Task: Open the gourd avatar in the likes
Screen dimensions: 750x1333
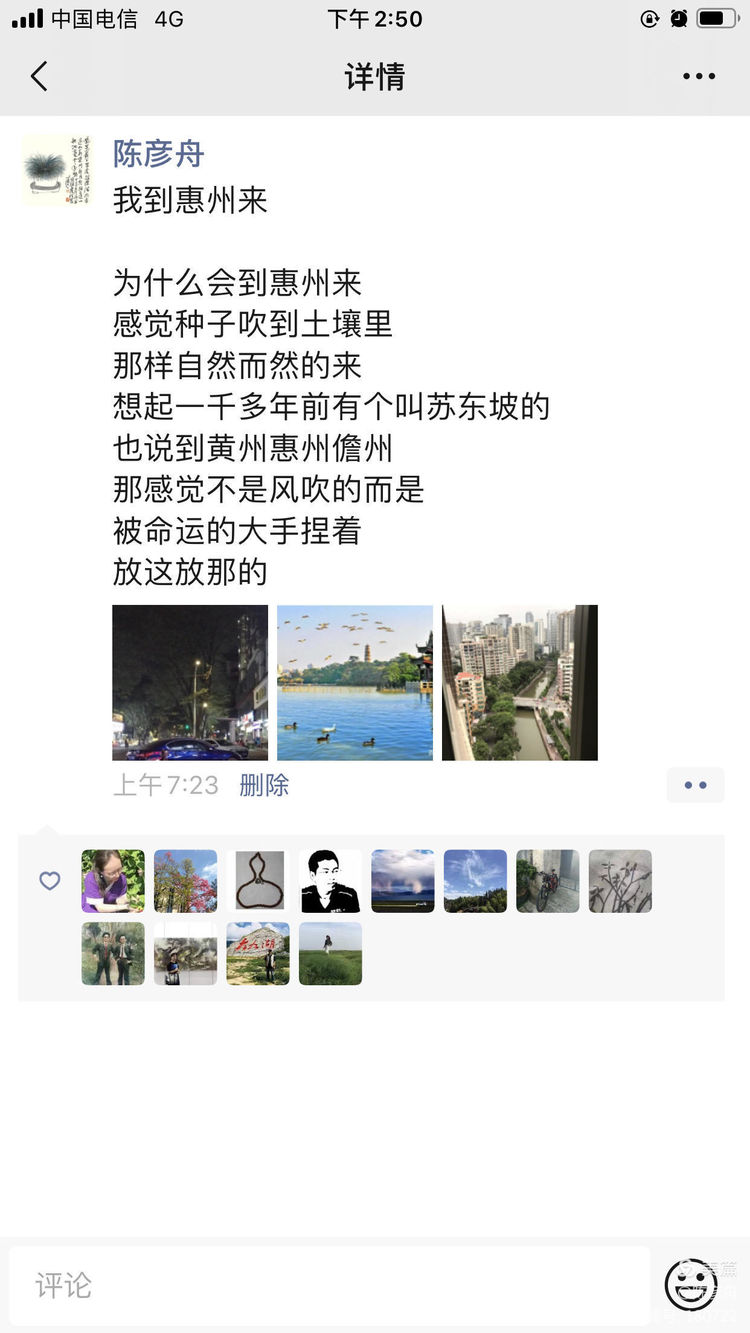Action: [x=258, y=881]
